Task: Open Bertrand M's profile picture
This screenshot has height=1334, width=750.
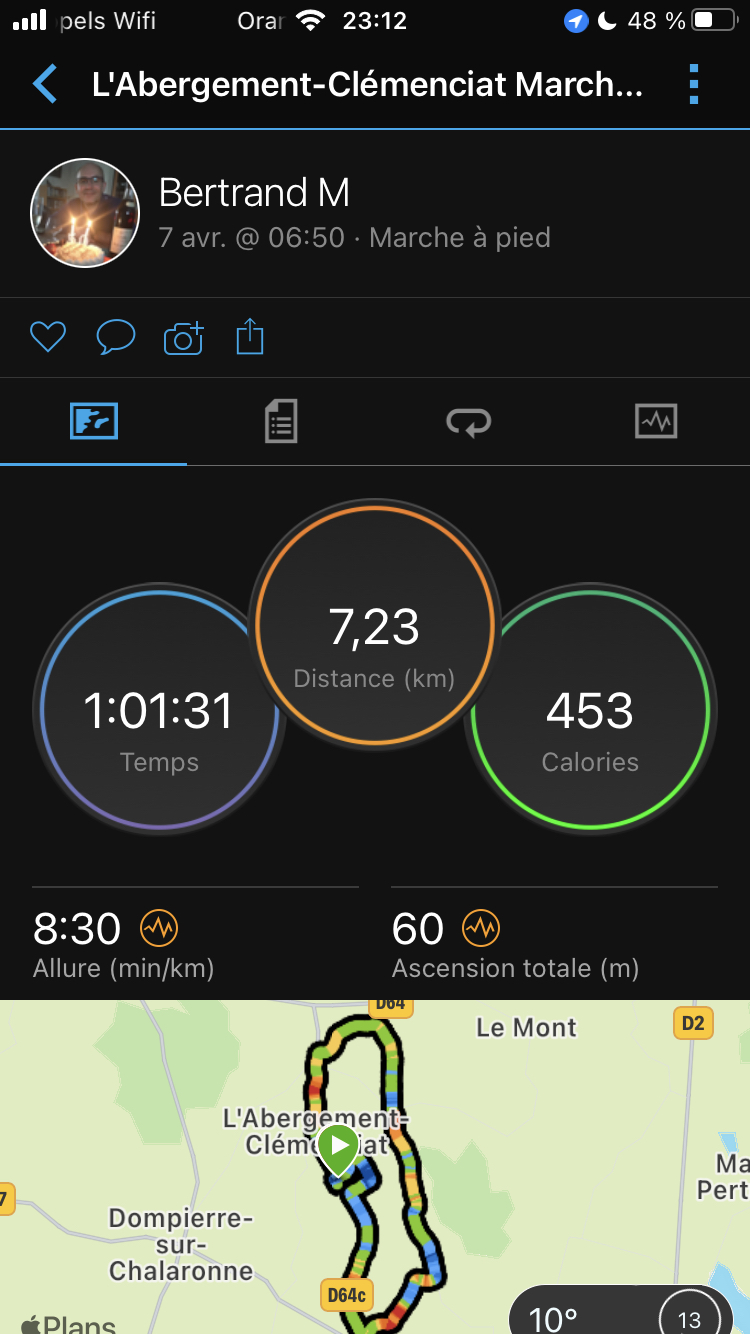Action: point(85,213)
